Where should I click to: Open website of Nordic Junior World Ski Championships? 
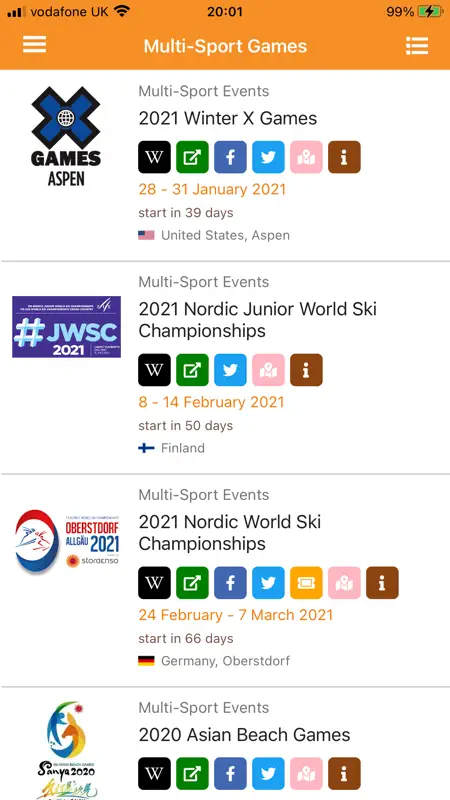click(192, 370)
